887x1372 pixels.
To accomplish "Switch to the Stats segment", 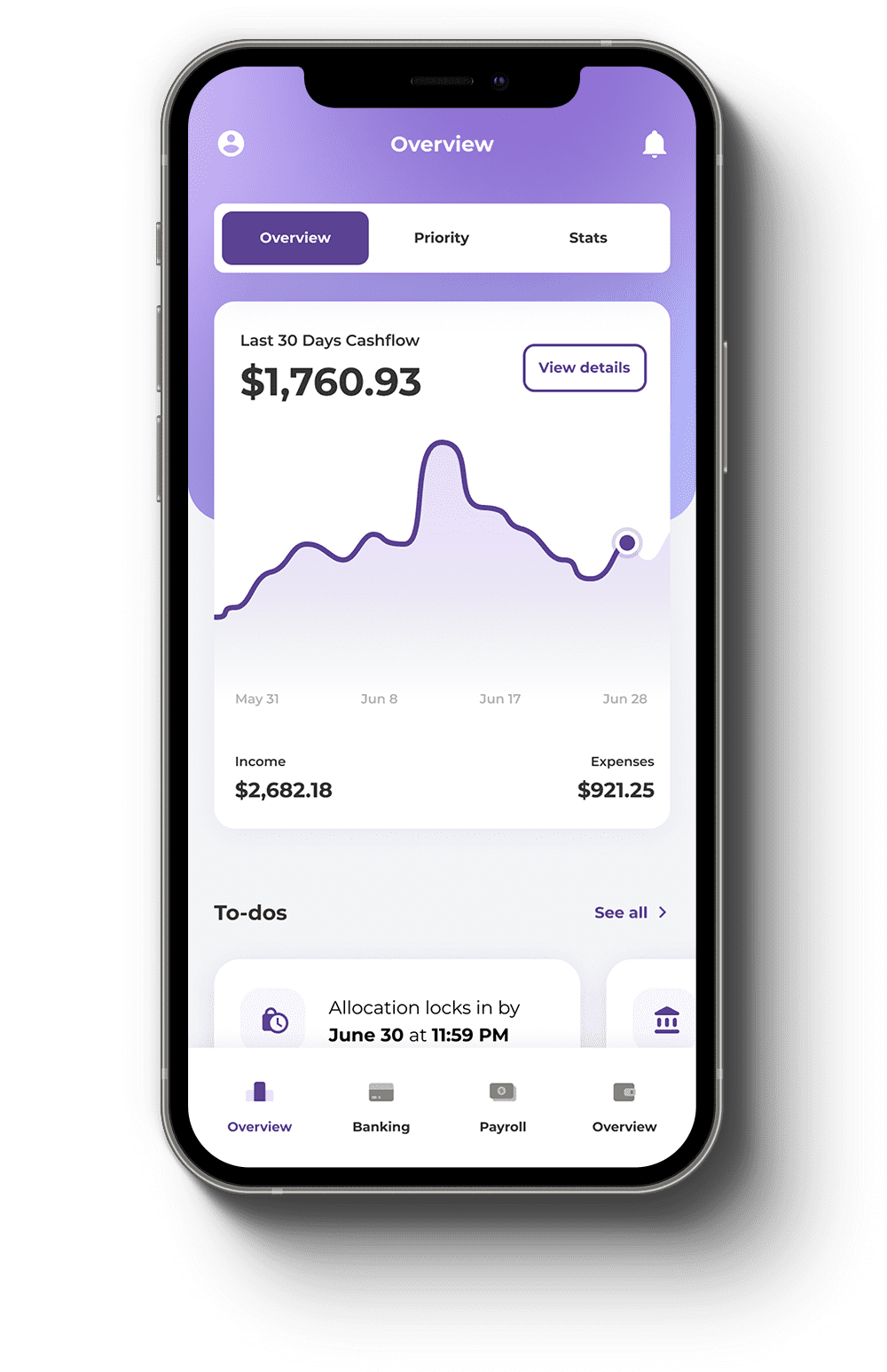I will coord(588,238).
